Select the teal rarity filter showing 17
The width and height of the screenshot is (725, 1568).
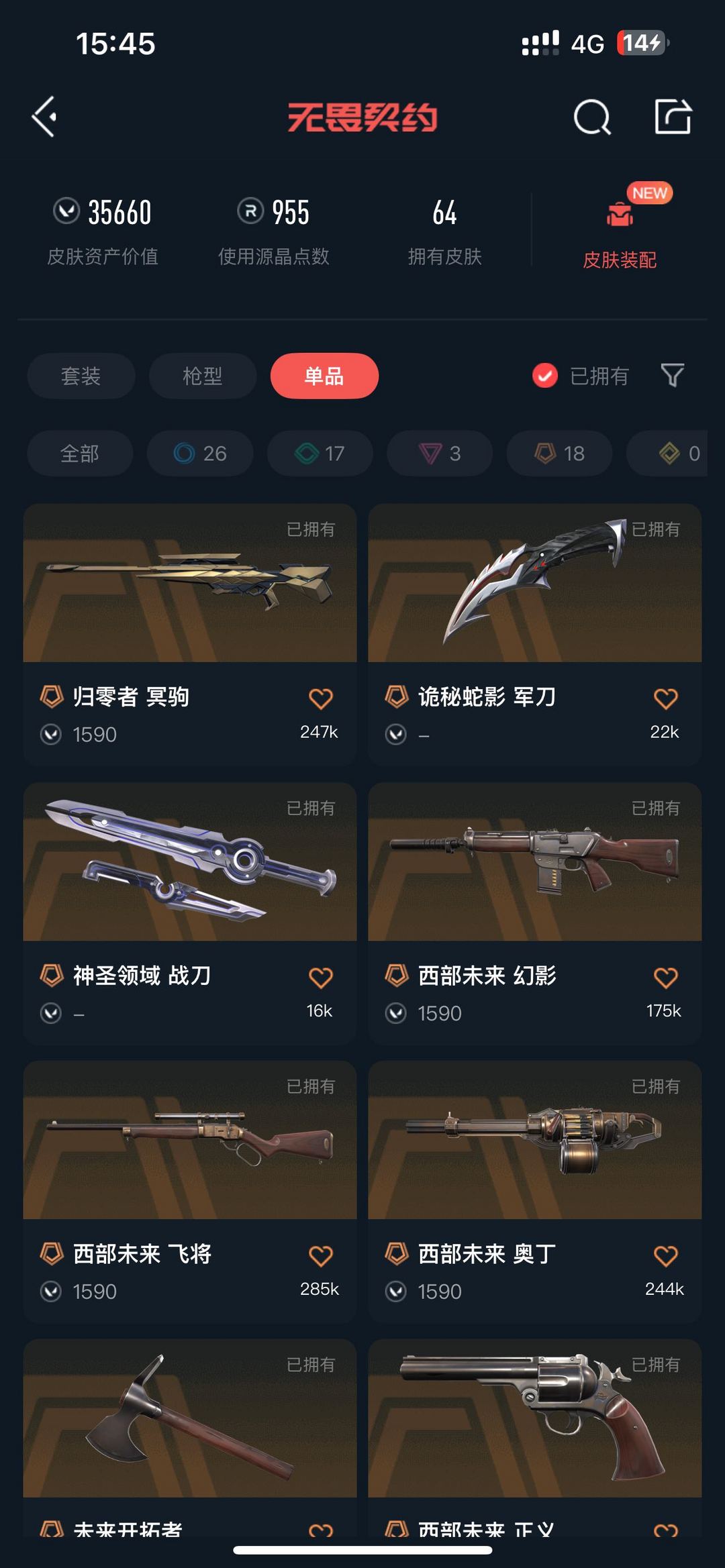click(319, 454)
